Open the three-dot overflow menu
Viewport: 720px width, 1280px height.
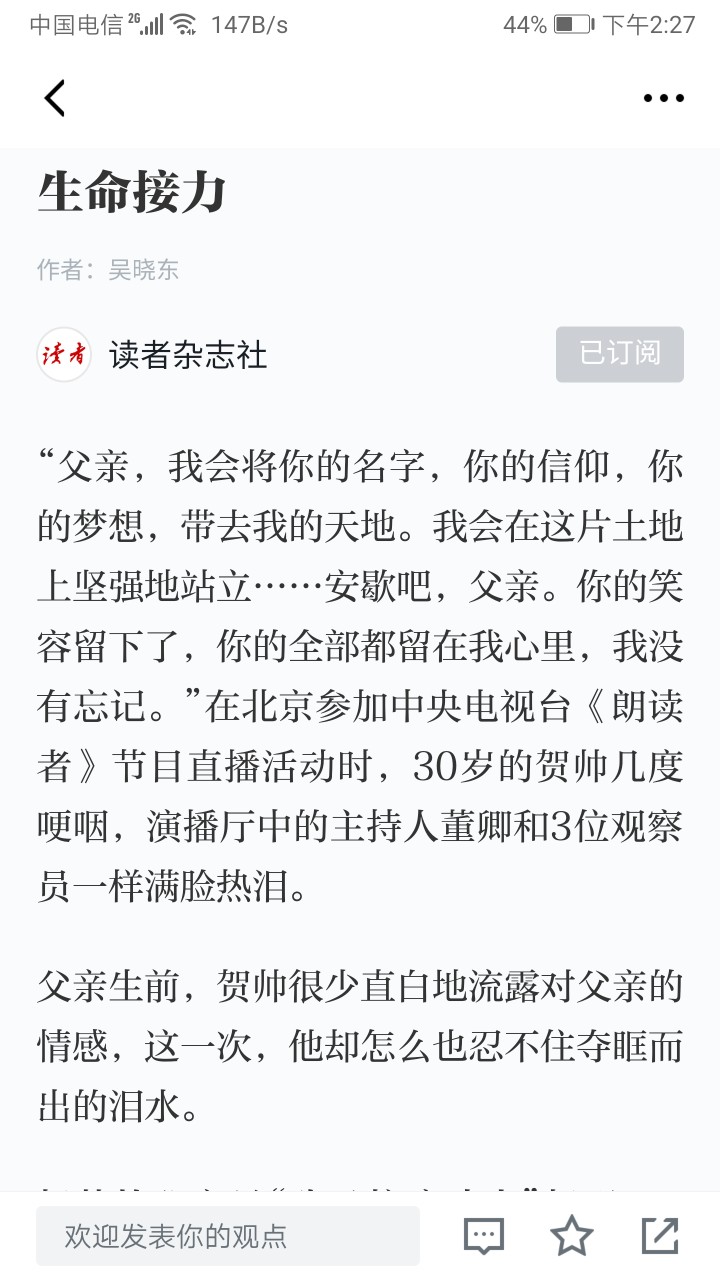pos(664,98)
